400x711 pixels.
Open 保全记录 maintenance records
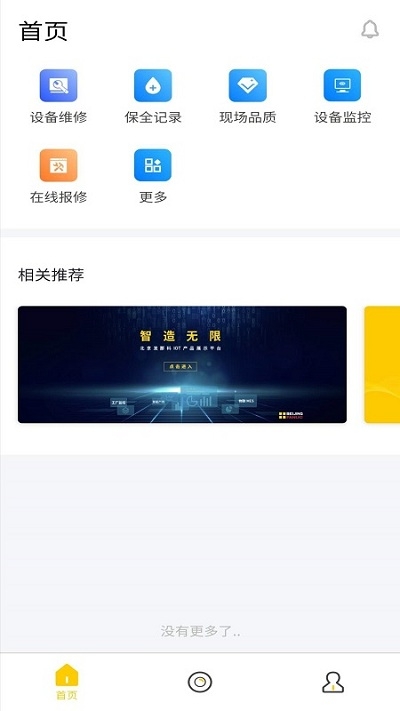[x=153, y=97]
